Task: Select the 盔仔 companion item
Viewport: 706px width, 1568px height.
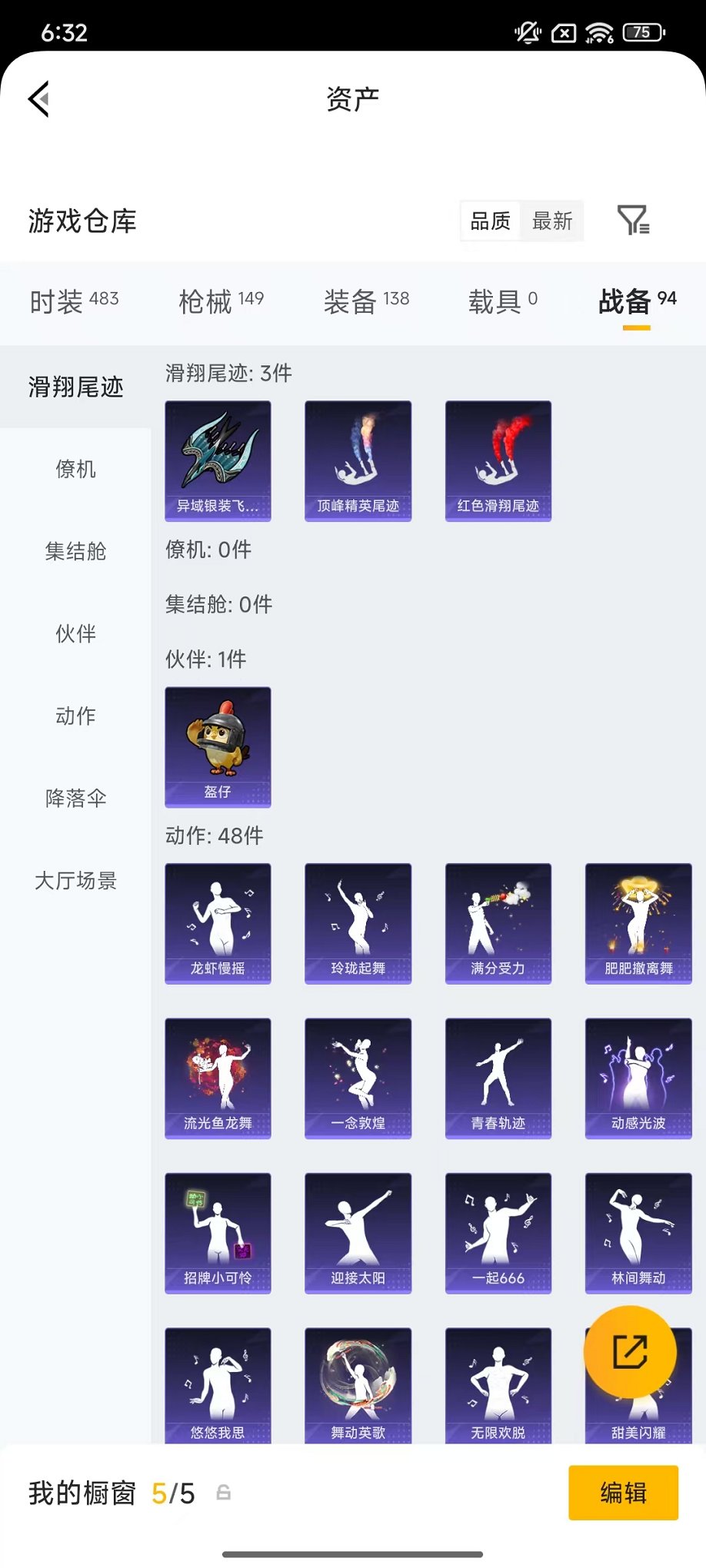Action: (217, 746)
